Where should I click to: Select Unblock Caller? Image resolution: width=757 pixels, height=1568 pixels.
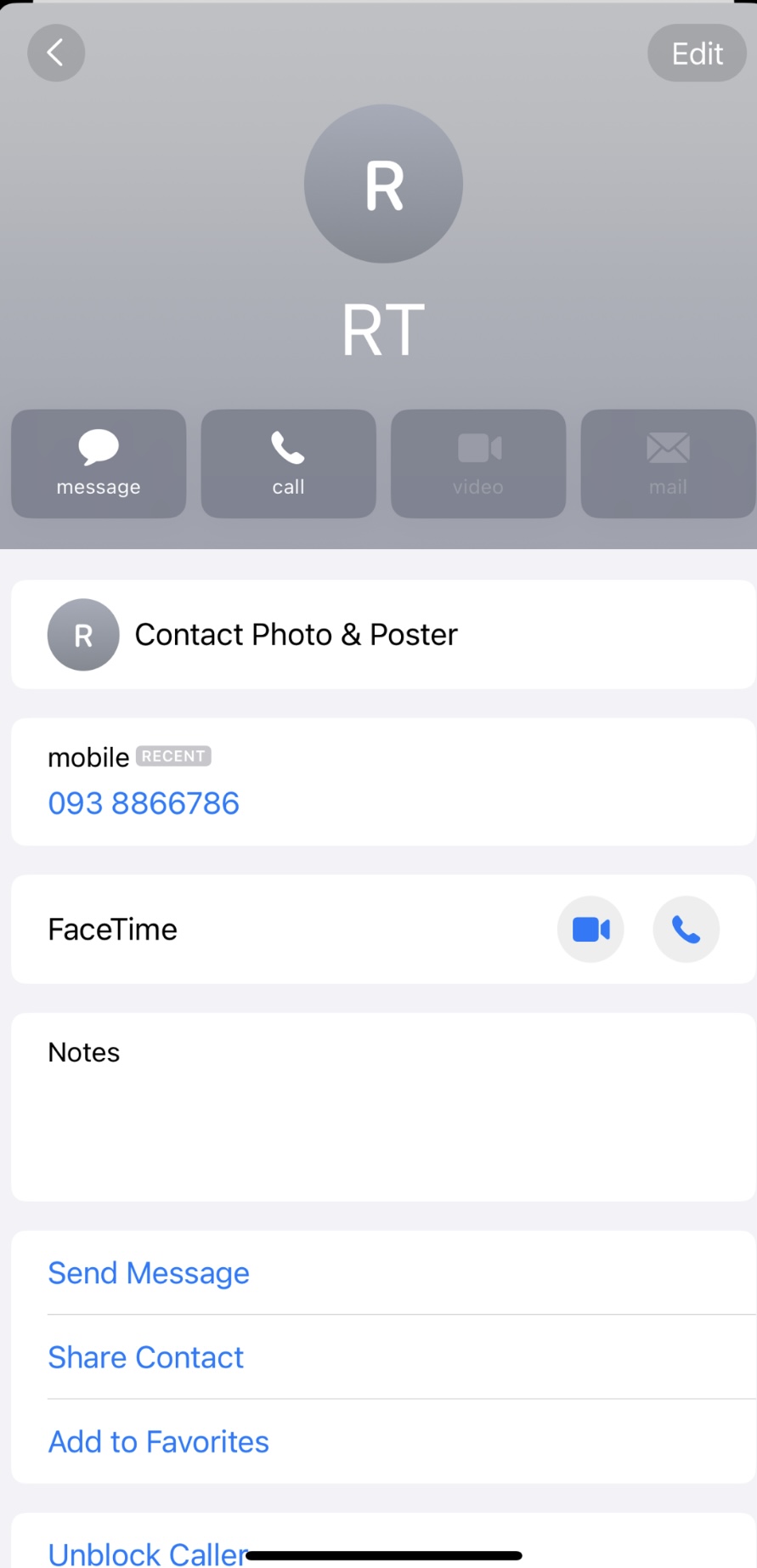point(147,1554)
